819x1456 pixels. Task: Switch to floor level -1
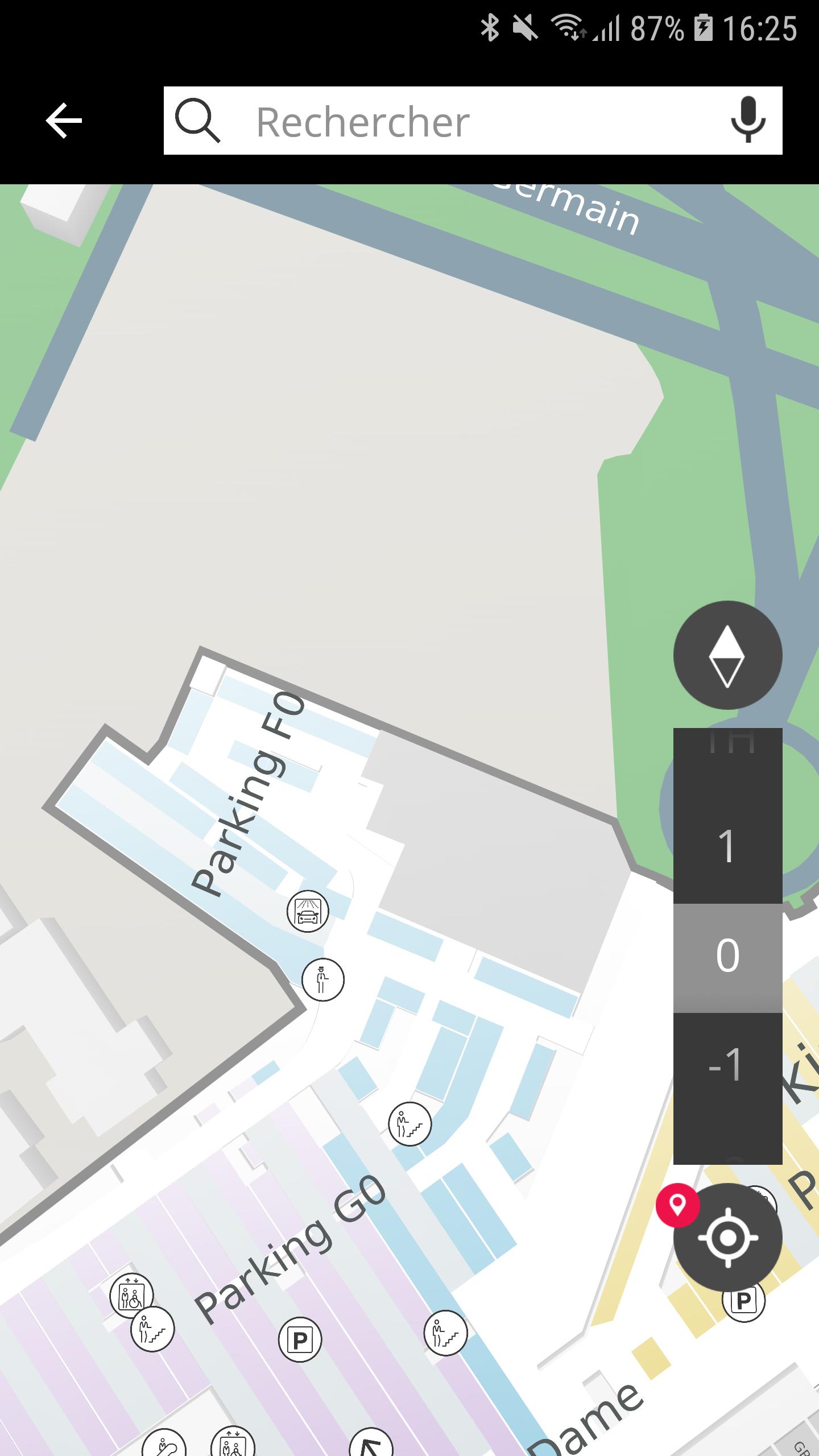point(727,1065)
